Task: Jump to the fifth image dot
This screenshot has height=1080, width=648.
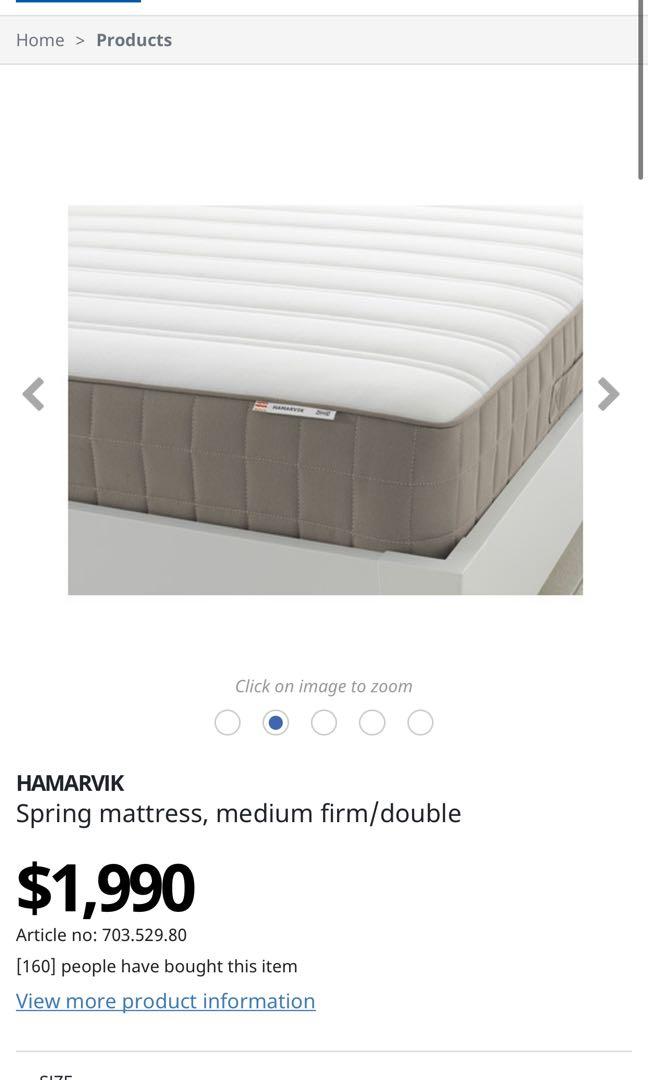Action: [x=420, y=722]
